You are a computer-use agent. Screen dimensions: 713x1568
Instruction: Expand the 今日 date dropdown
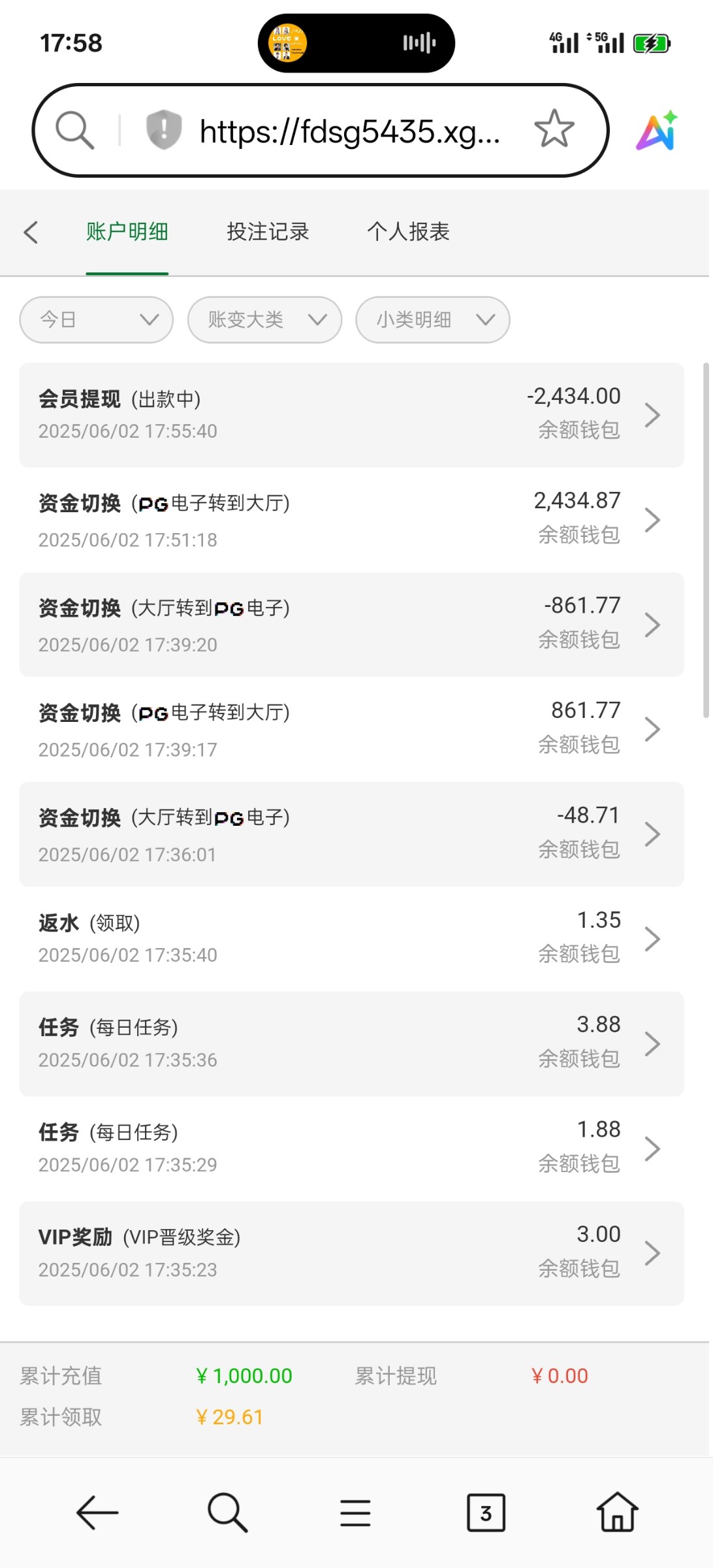97,319
